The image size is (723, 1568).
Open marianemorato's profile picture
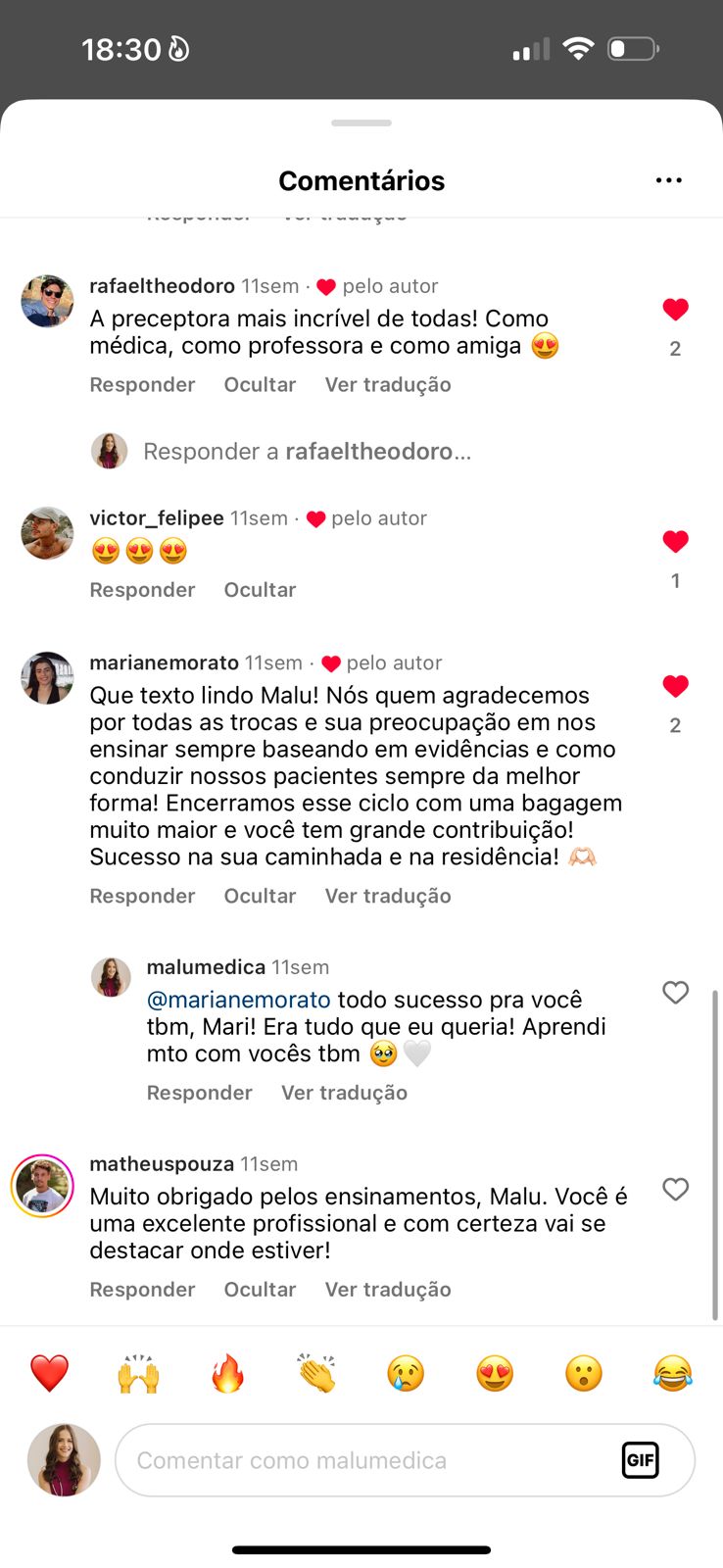click(47, 678)
